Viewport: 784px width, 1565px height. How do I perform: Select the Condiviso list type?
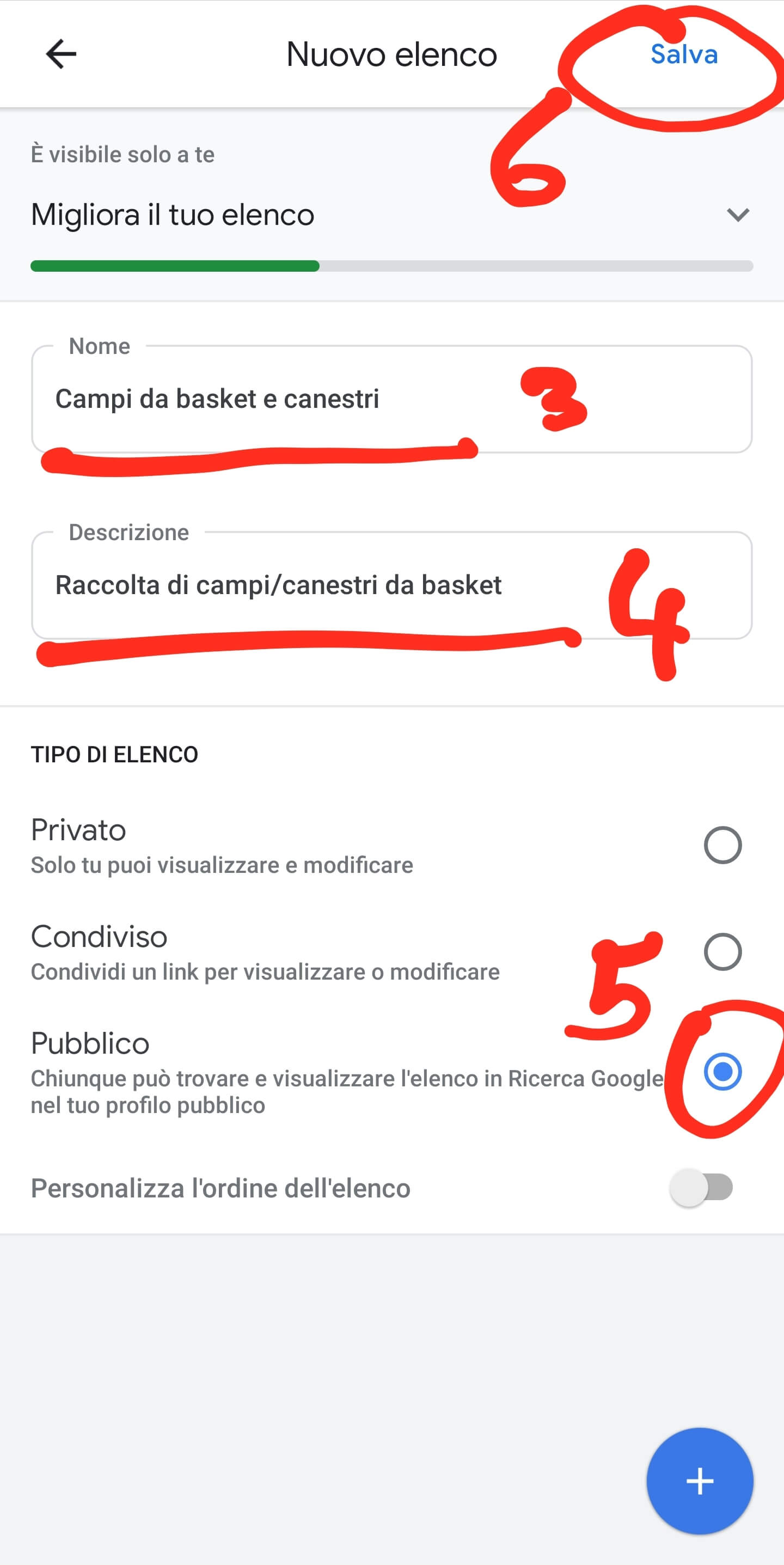tap(722, 951)
